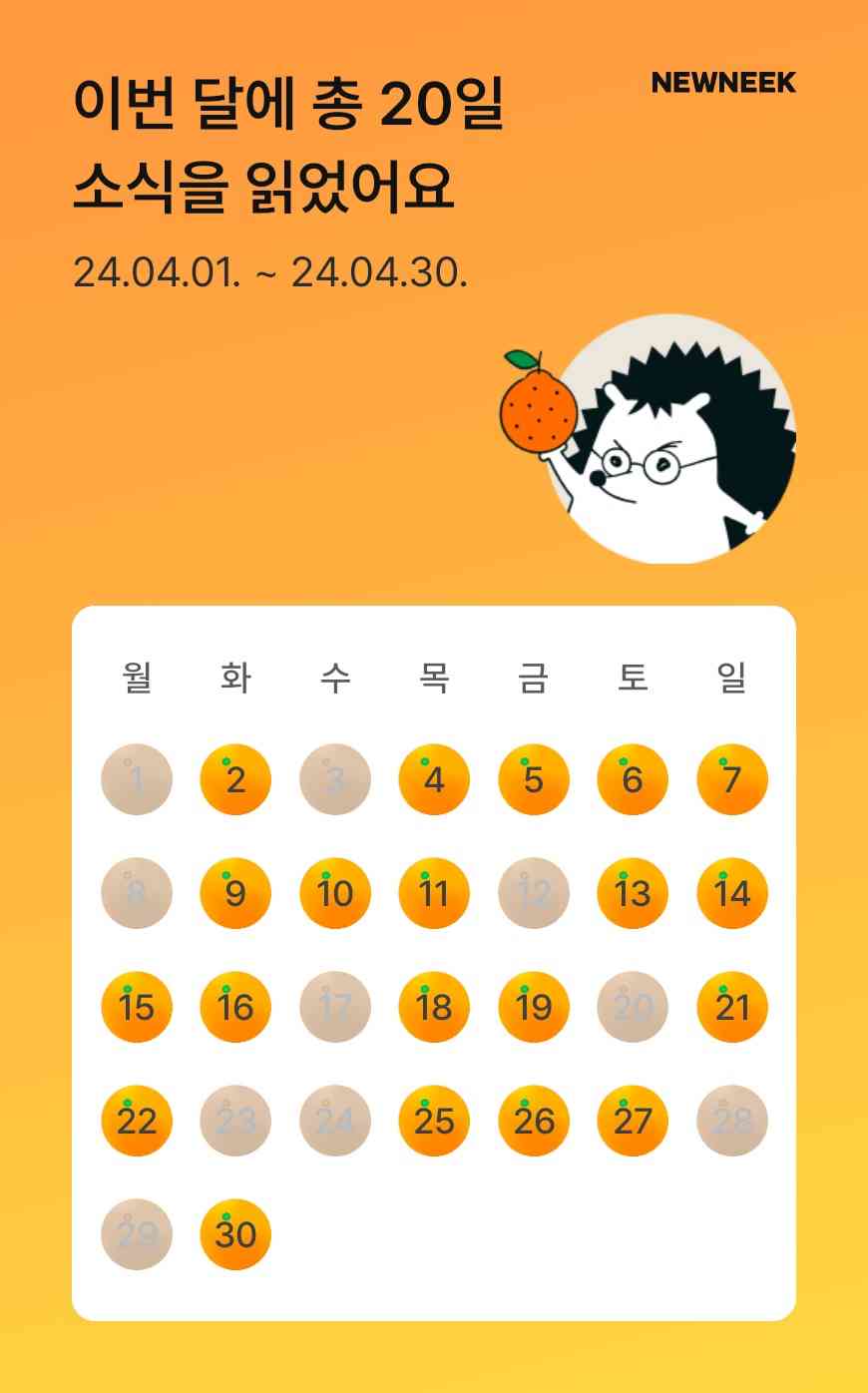This screenshot has width=868, height=1393.
Task: Select the tangerine icon on day 10
Action: click(335, 893)
